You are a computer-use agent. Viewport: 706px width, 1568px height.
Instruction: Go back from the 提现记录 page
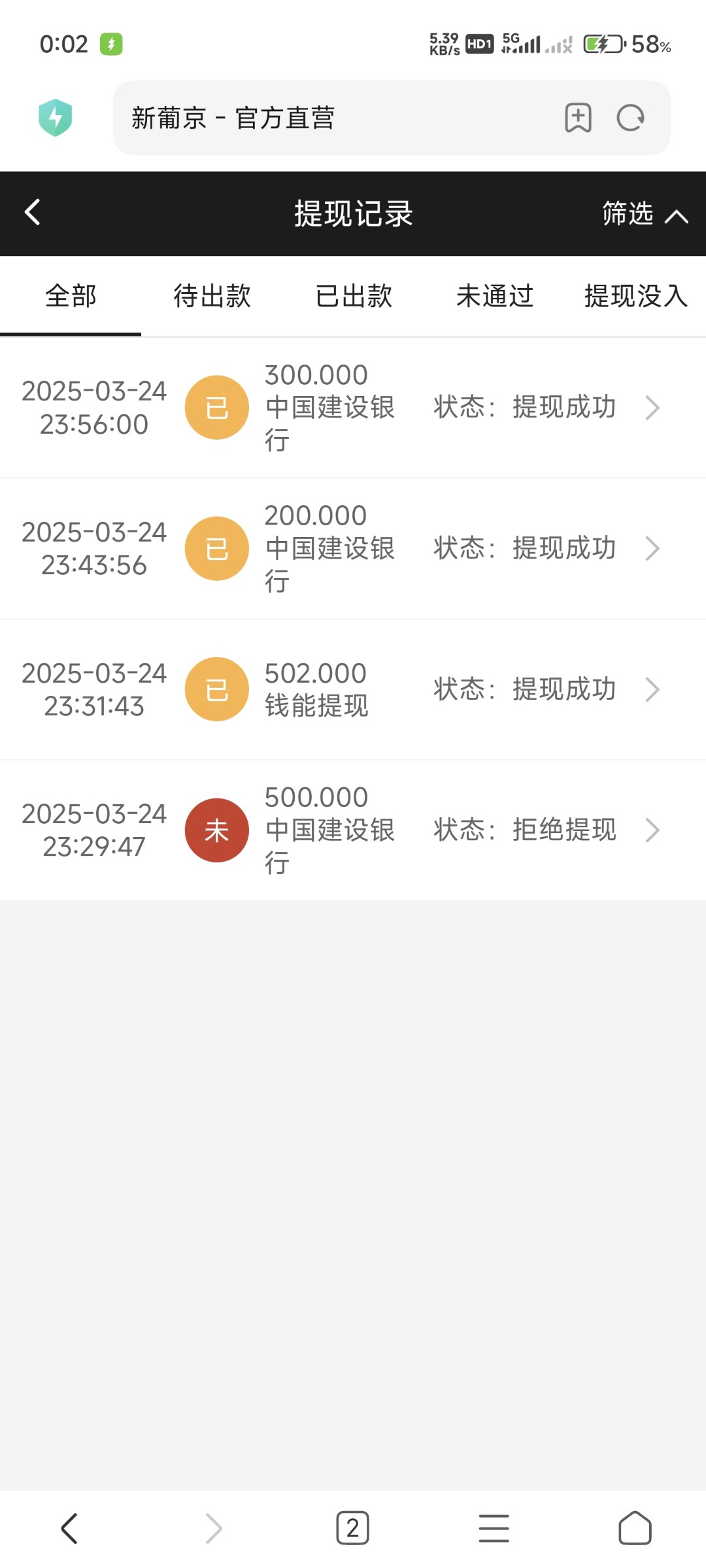click(x=32, y=212)
